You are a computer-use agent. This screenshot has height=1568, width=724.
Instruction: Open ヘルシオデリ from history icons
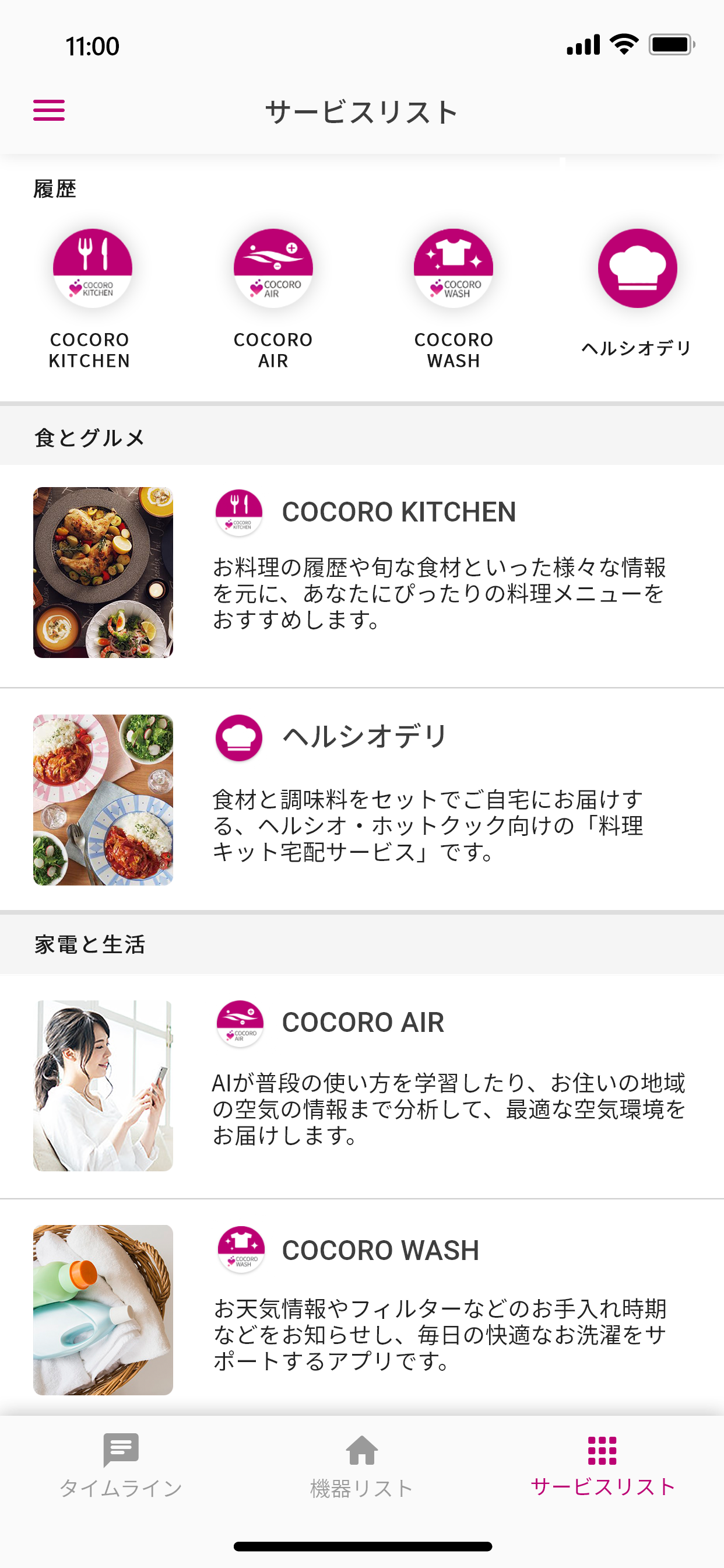coord(637,268)
